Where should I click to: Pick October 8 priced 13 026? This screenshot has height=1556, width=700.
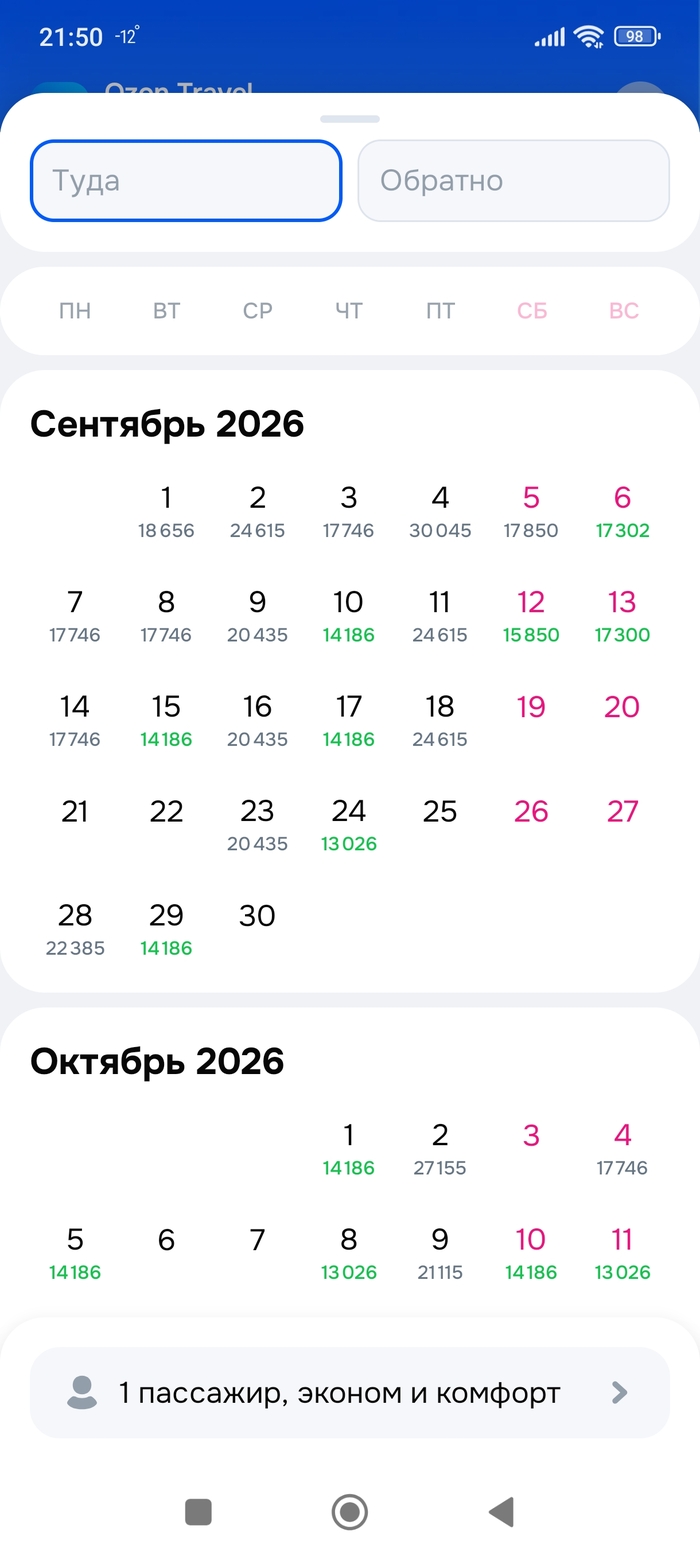tap(348, 1252)
